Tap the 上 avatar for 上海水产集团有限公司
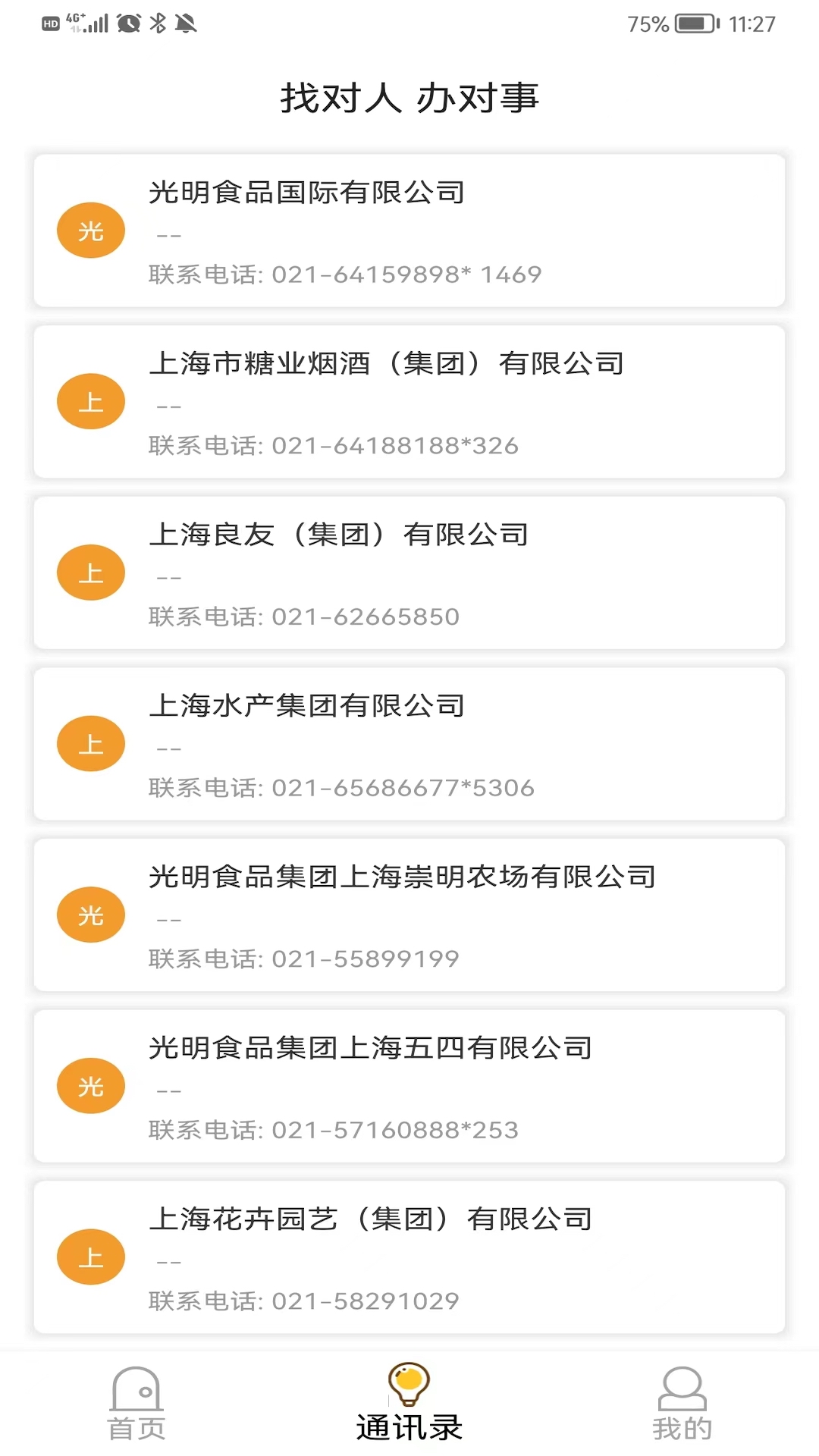This screenshot has width=819, height=1456. click(90, 743)
